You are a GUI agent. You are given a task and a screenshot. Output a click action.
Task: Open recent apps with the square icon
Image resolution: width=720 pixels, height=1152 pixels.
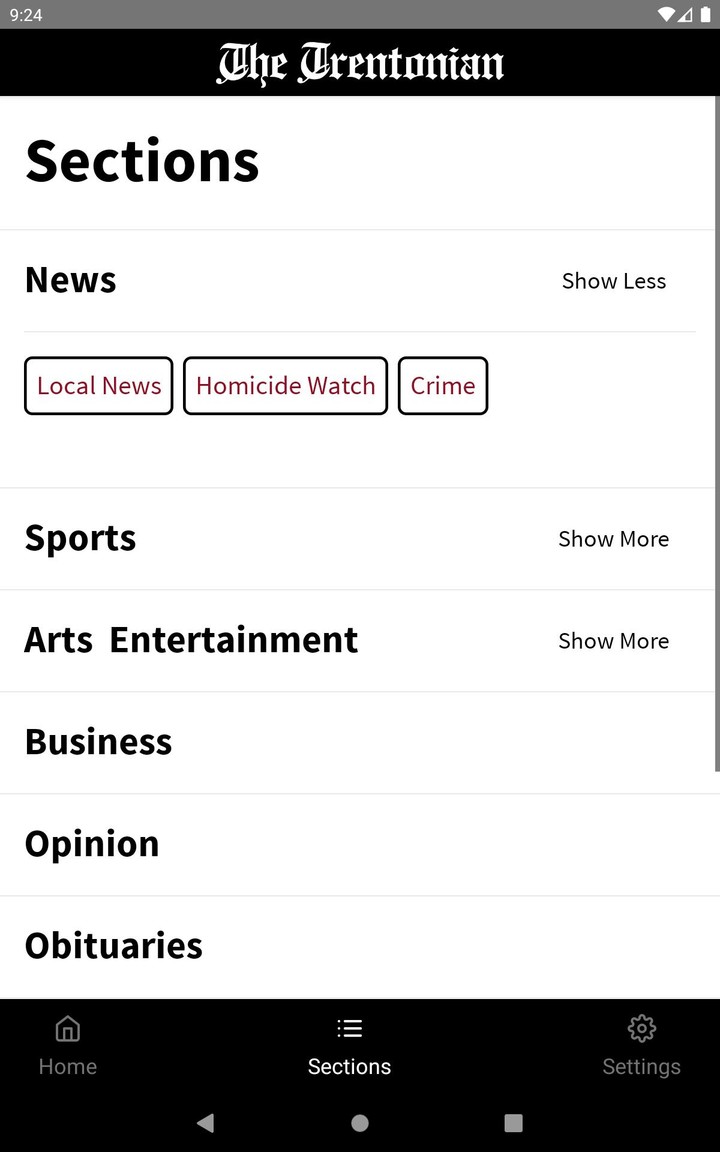513,1123
